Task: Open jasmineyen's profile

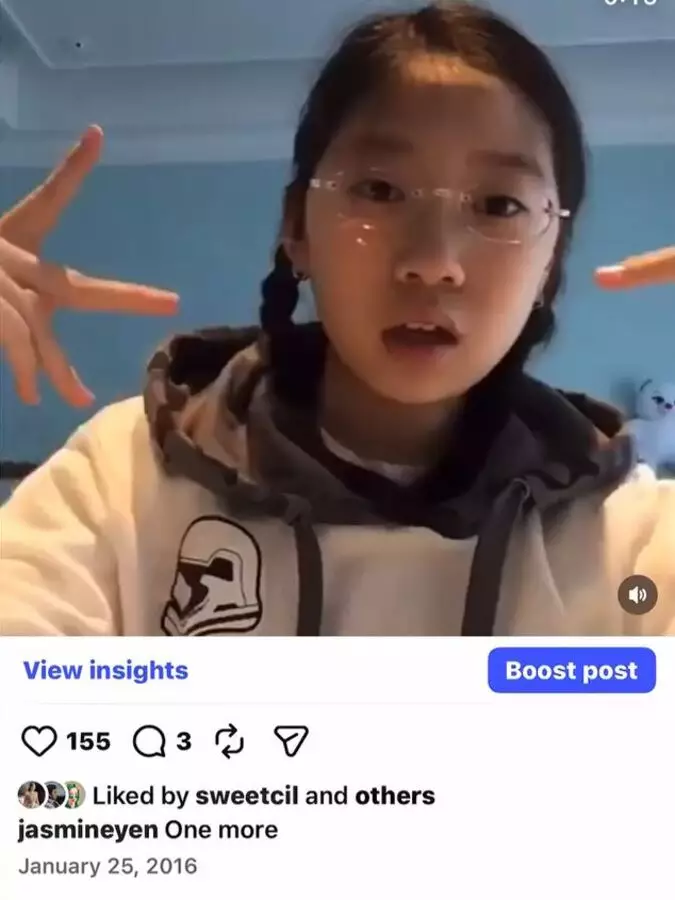Action: coord(88,830)
